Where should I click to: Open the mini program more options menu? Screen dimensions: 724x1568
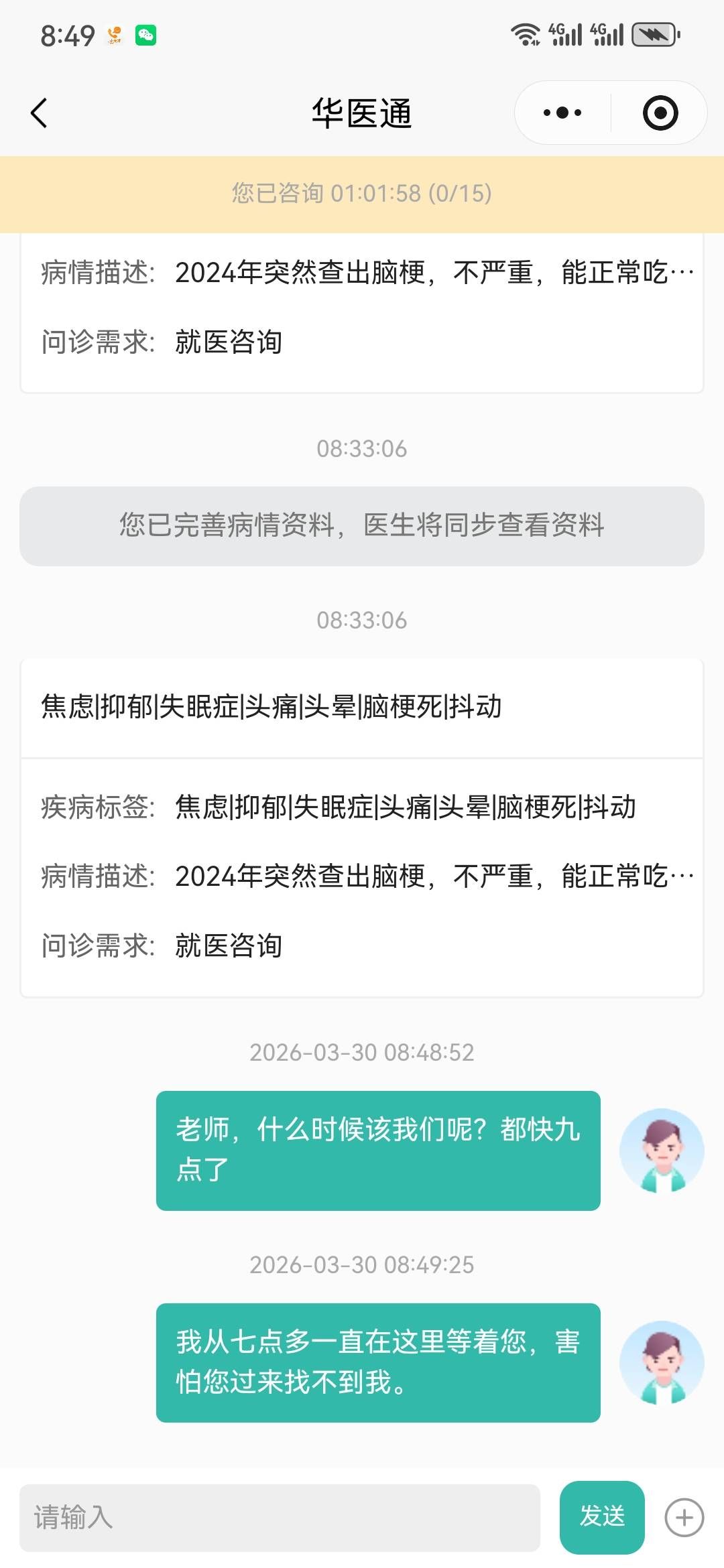562,113
